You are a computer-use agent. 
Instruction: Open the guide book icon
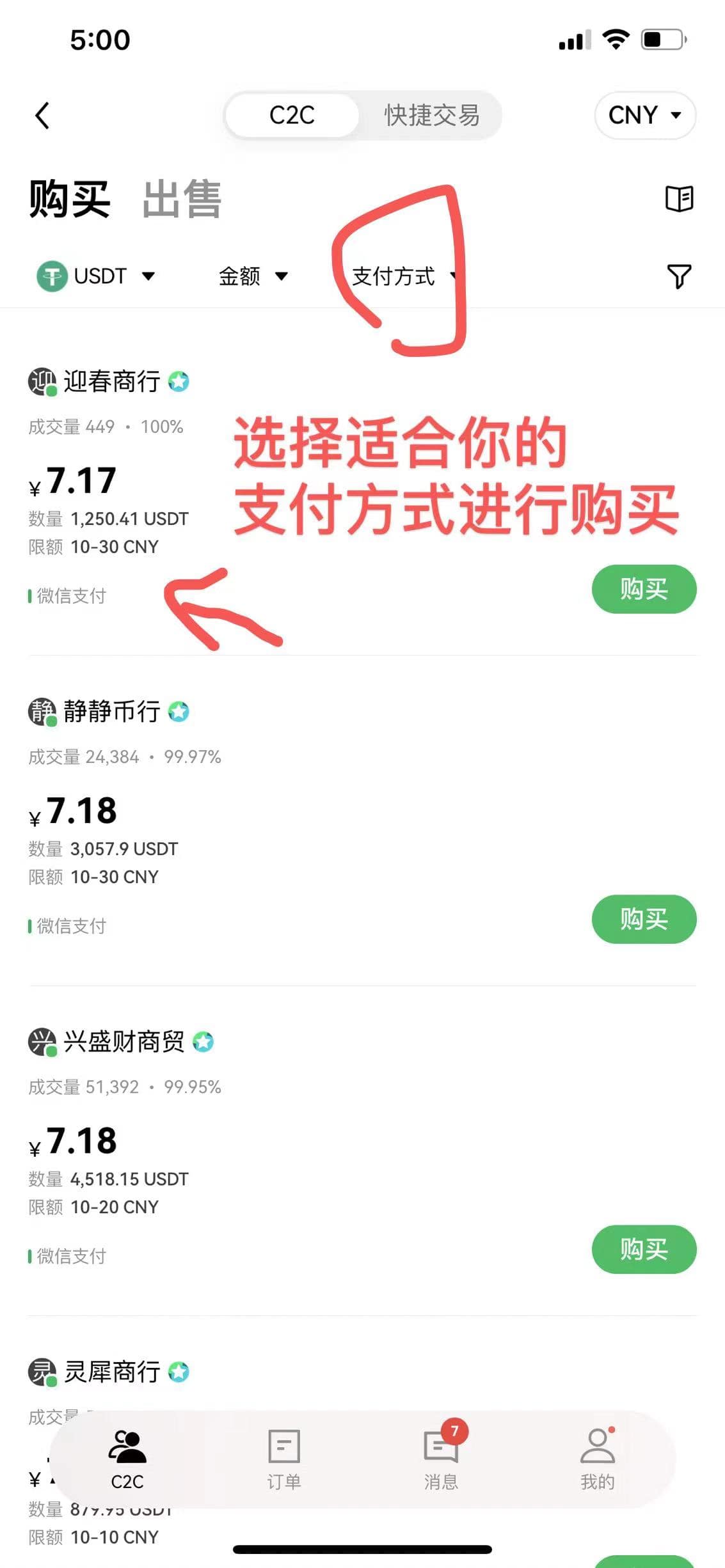(679, 199)
